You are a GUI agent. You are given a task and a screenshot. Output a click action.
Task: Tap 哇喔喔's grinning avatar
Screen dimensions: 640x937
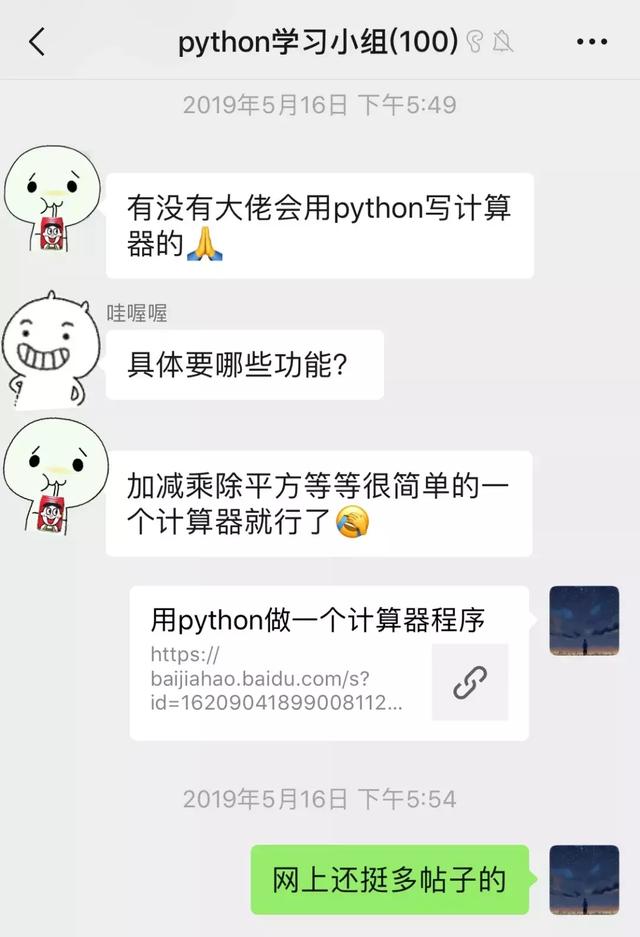pyautogui.click(x=49, y=348)
